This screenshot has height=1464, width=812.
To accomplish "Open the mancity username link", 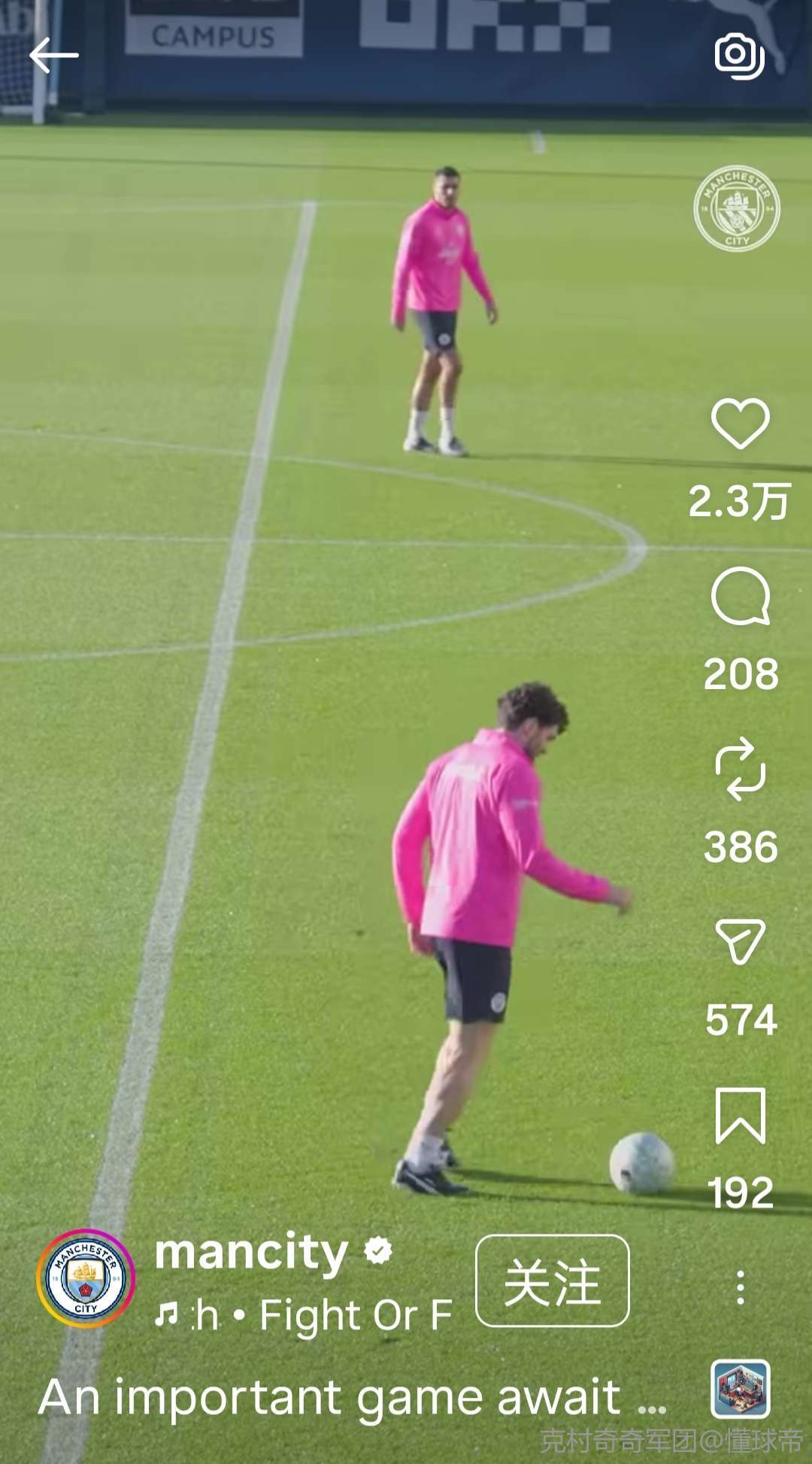I will [x=251, y=1252].
